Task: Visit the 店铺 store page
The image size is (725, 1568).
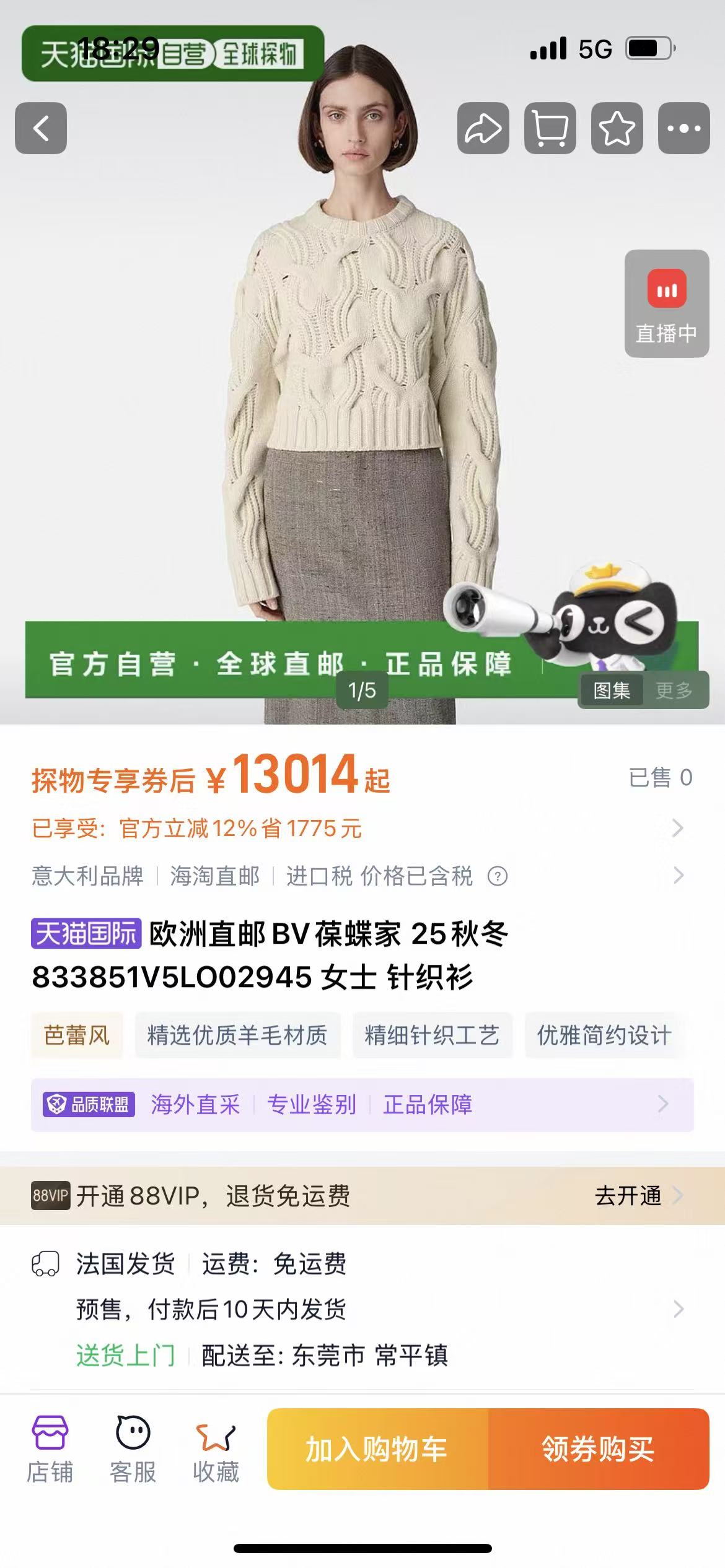Action: (x=50, y=1449)
